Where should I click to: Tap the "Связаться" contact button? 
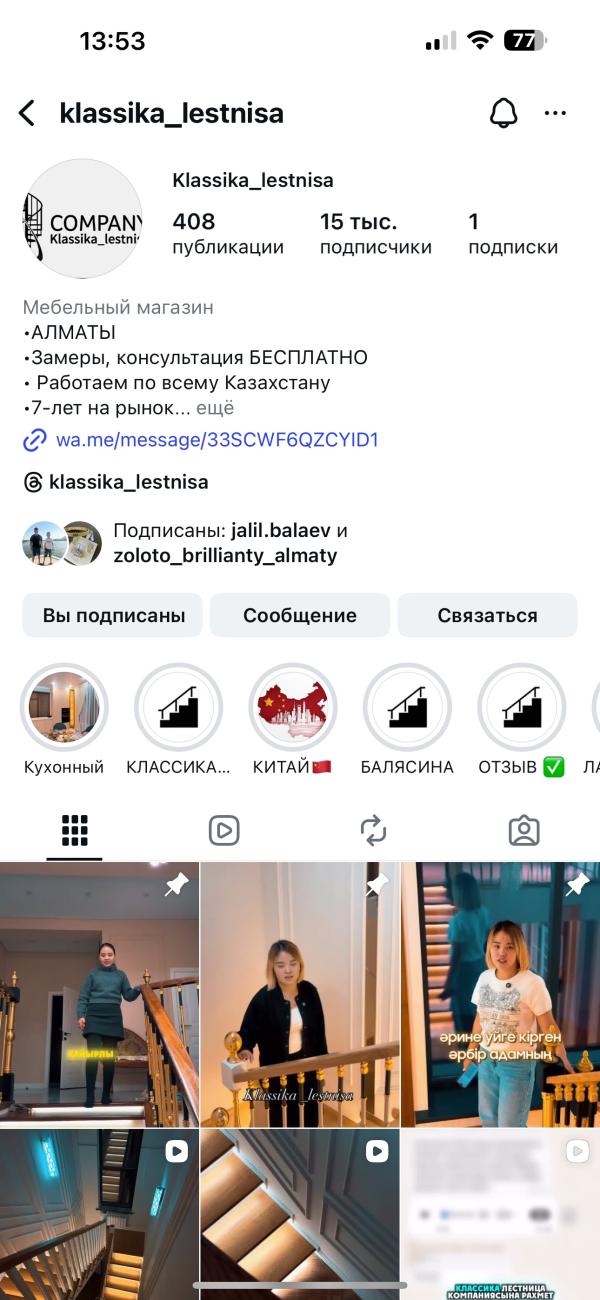[x=487, y=615]
